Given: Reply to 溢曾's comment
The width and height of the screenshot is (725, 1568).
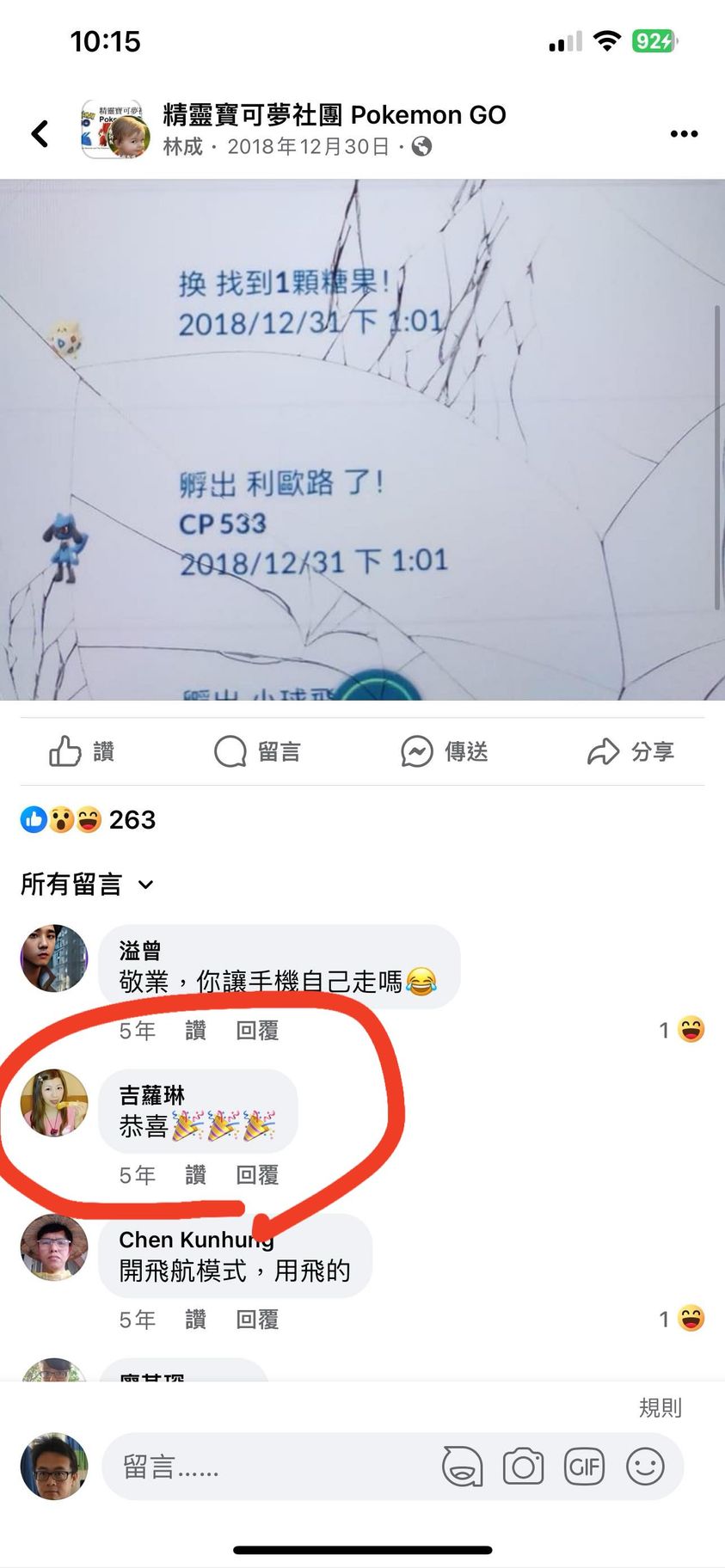Looking at the screenshot, I should tap(257, 1030).
